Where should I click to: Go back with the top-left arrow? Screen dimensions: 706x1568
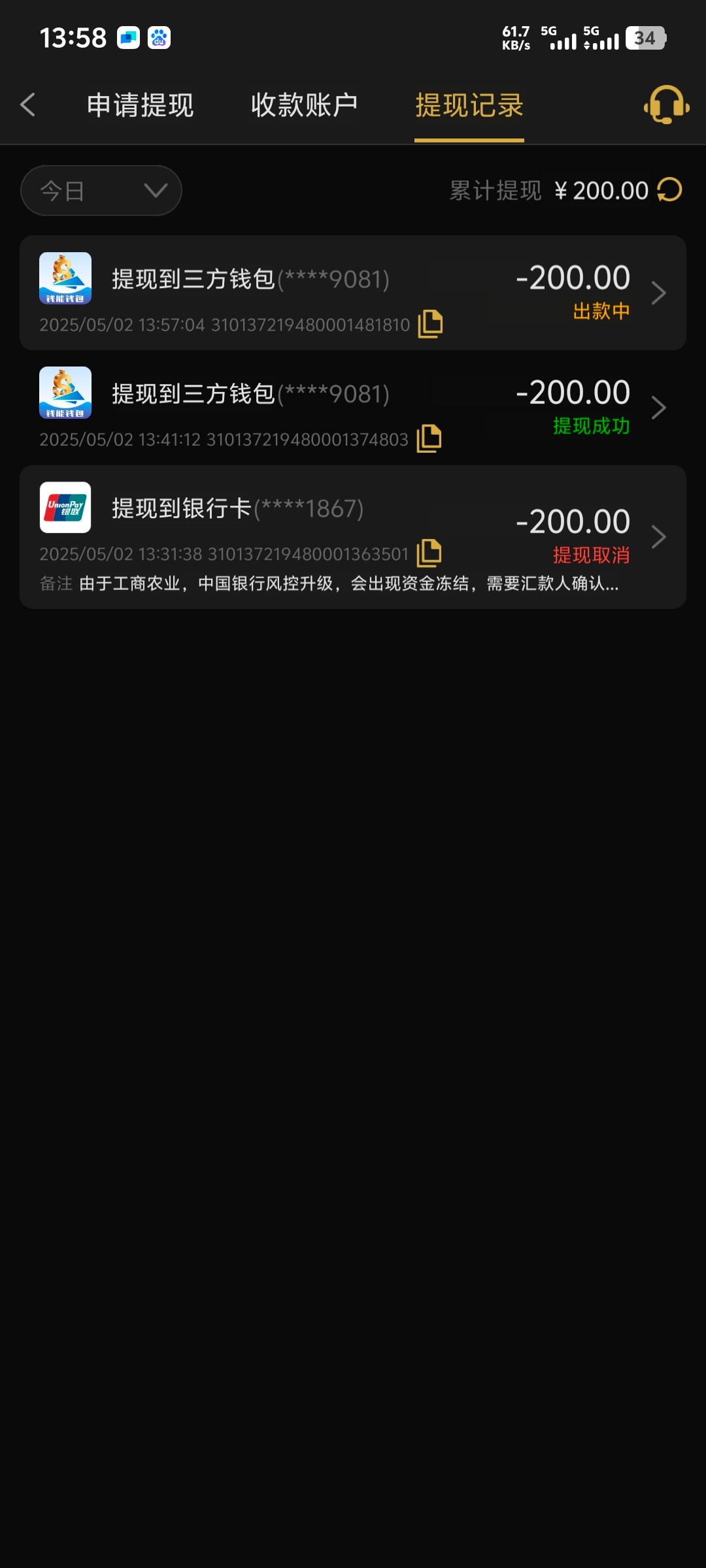(x=27, y=105)
